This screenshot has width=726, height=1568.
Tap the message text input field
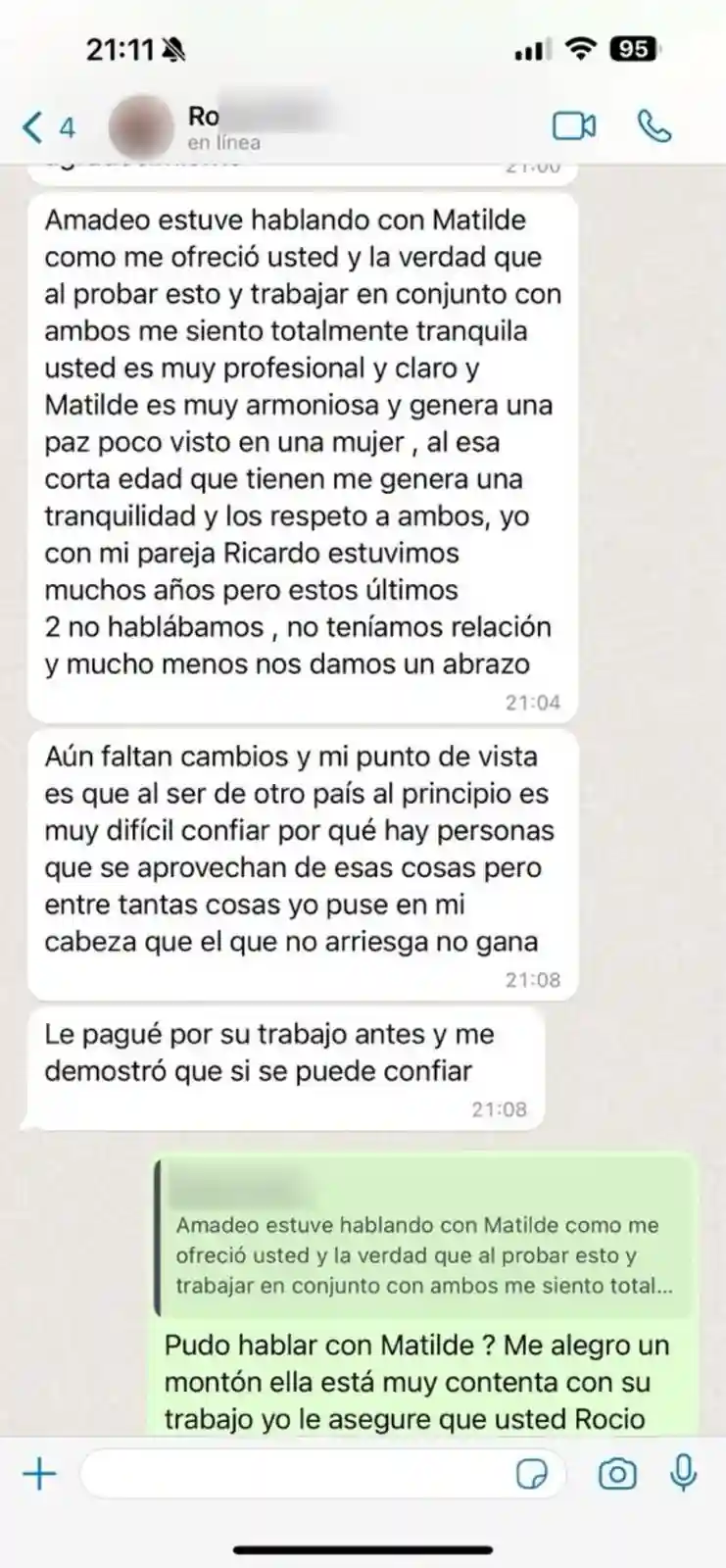point(294,1473)
